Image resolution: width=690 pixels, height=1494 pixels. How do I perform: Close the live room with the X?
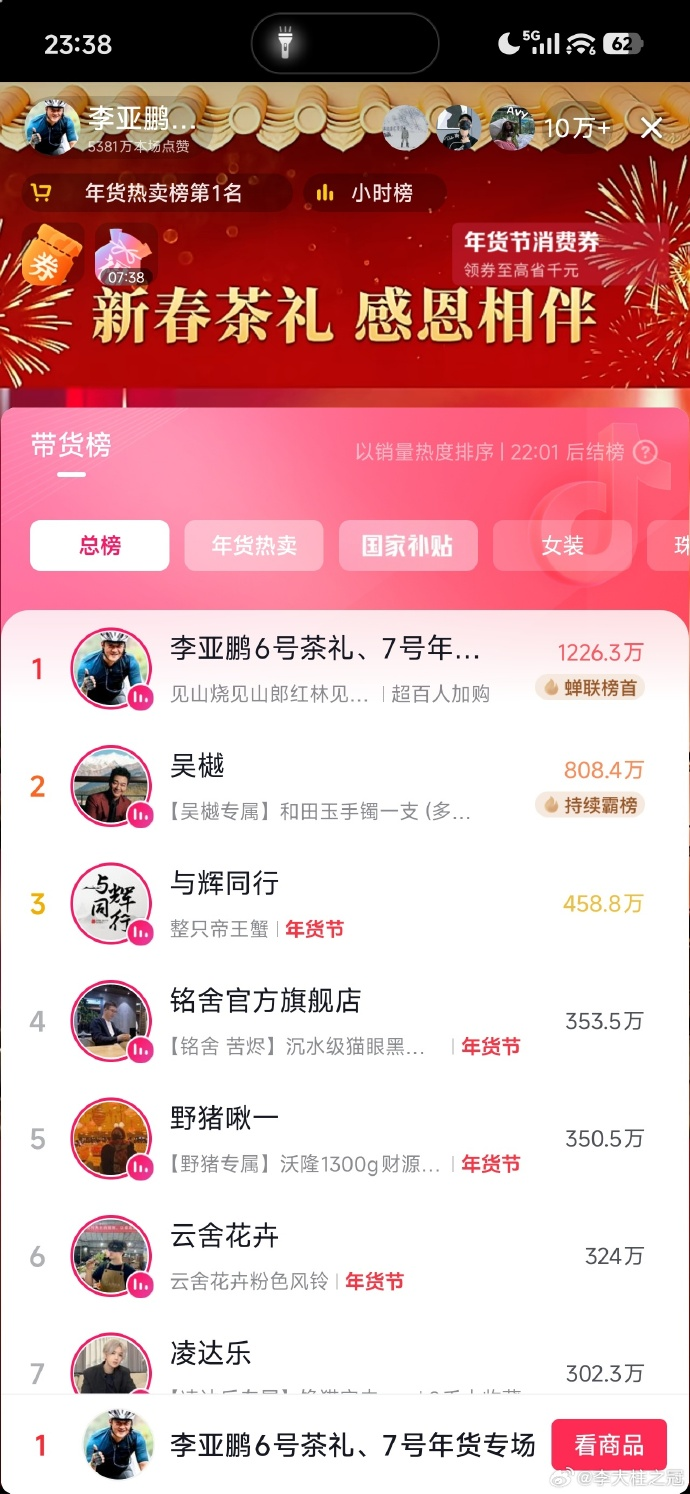point(651,128)
